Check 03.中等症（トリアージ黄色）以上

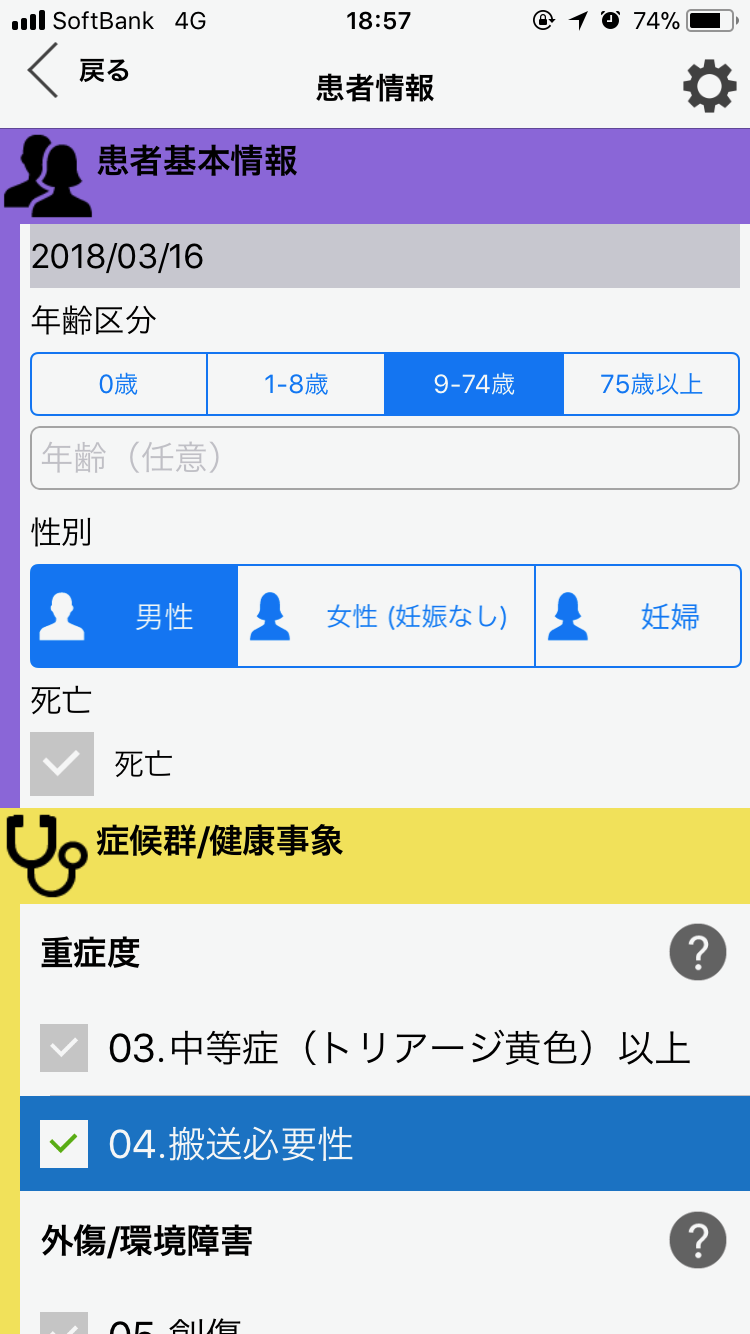pyautogui.click(x=385, y=1048)
